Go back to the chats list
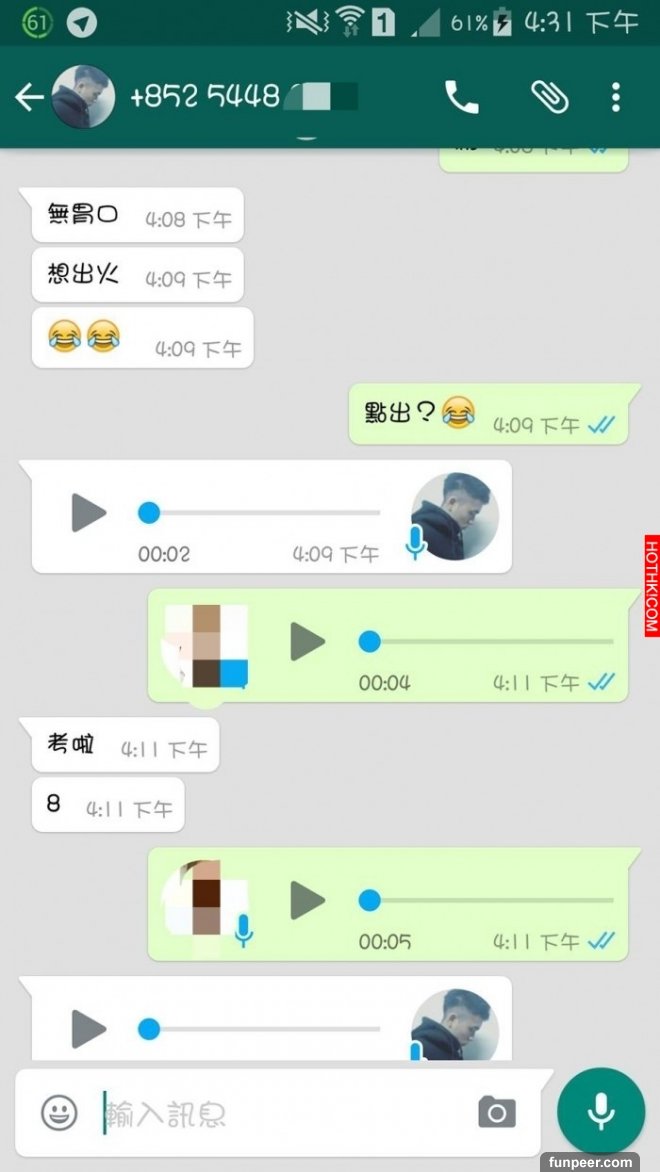660x1172 pixels. (x=29, y=97)
